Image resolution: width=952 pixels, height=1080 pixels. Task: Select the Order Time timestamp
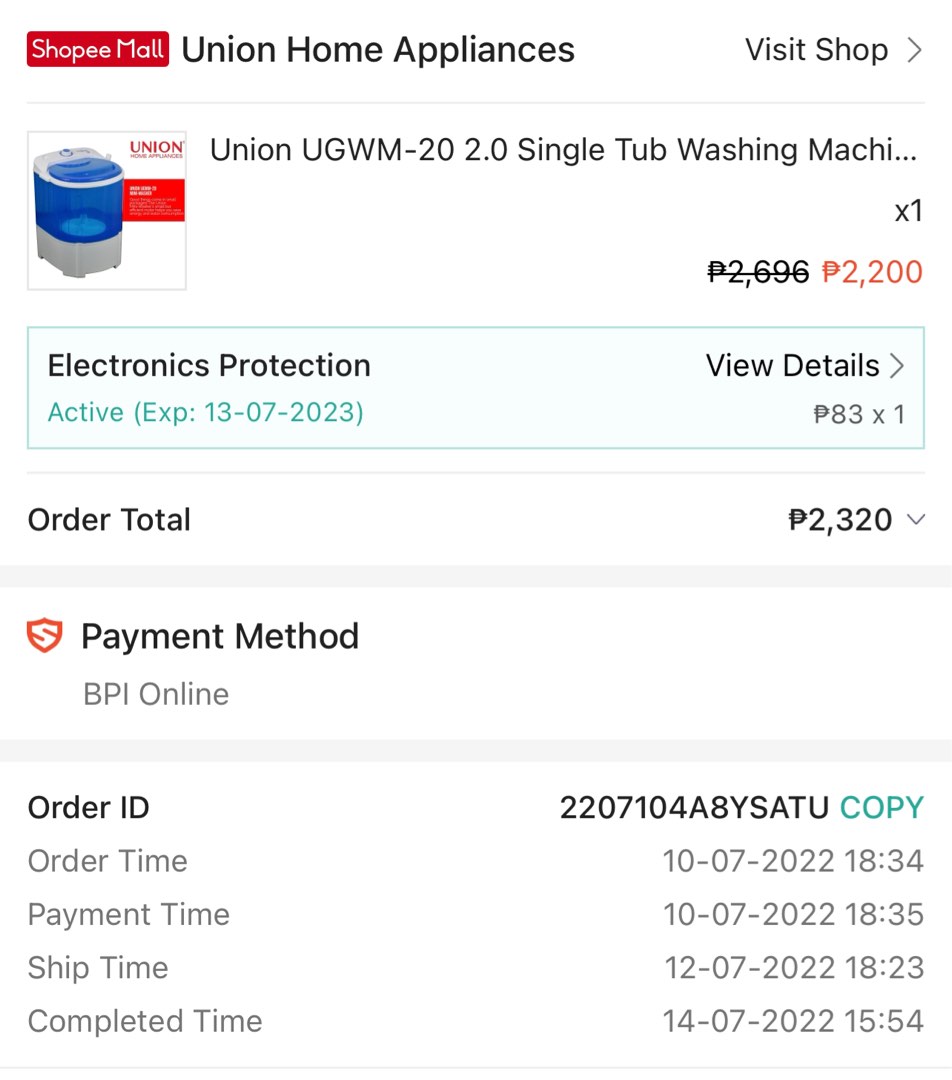tap(793, 860)
